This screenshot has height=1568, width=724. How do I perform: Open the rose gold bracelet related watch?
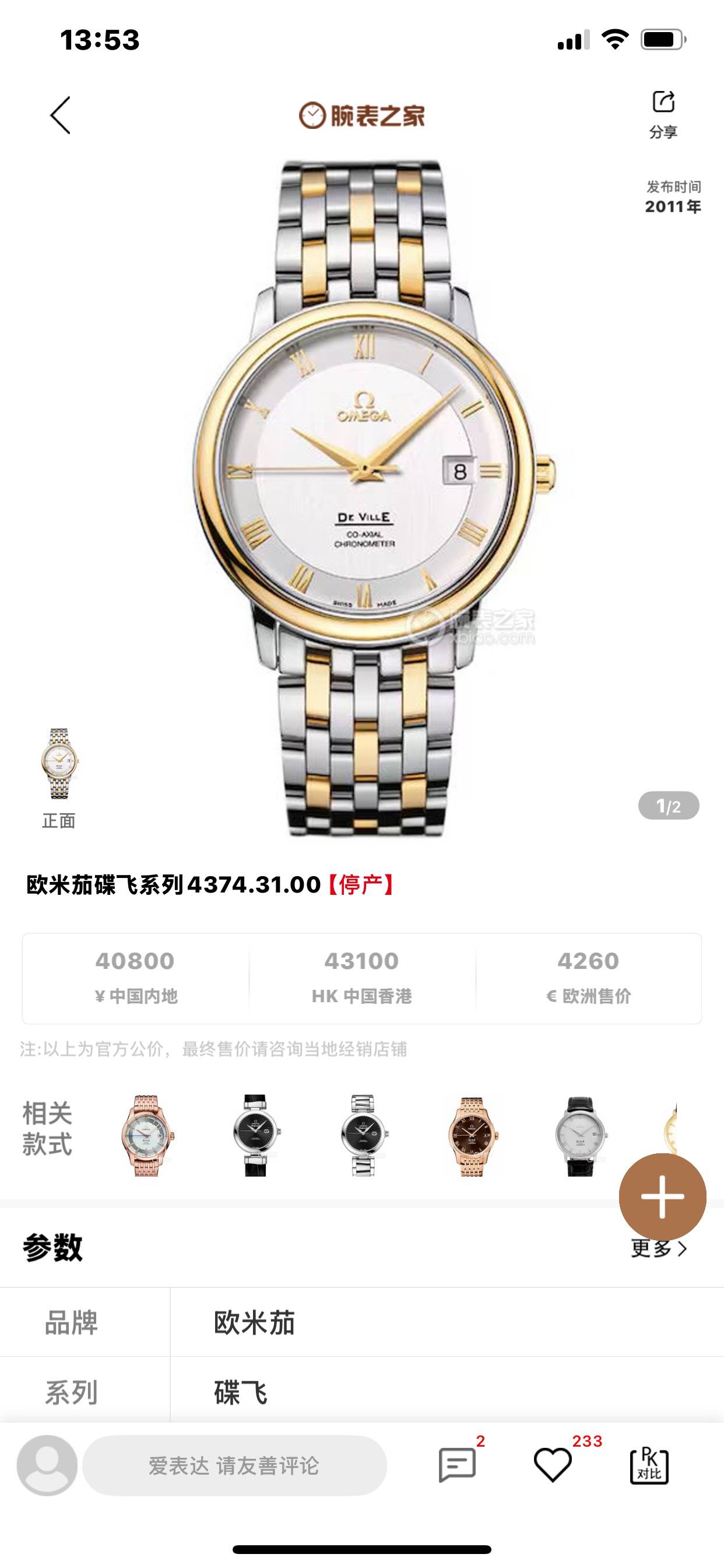coord(148,1135)
